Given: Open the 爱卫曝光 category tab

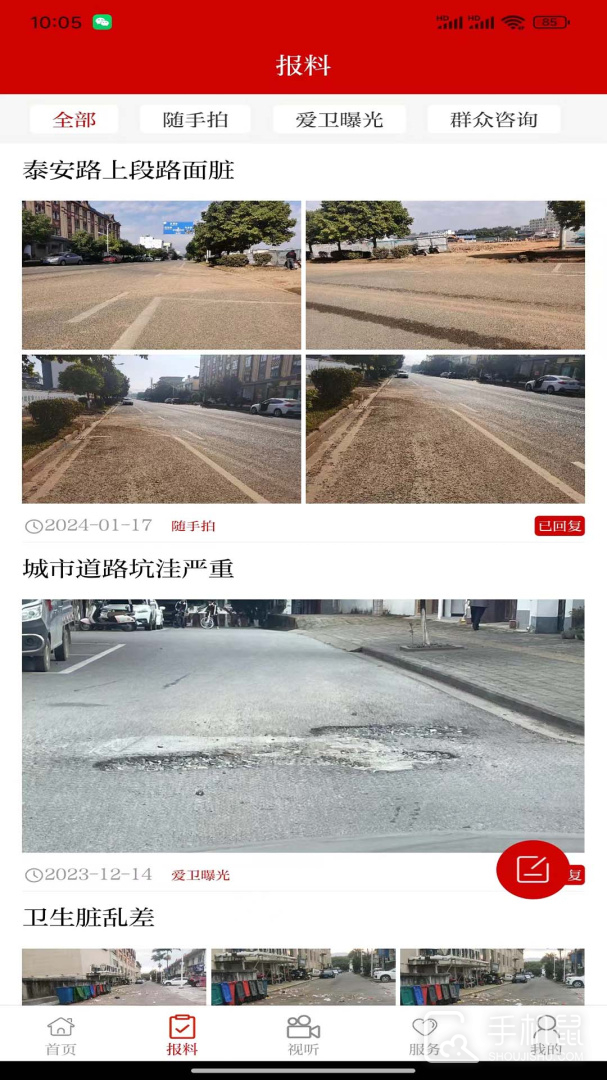Looking at the screenshot, I should point(339,120).
